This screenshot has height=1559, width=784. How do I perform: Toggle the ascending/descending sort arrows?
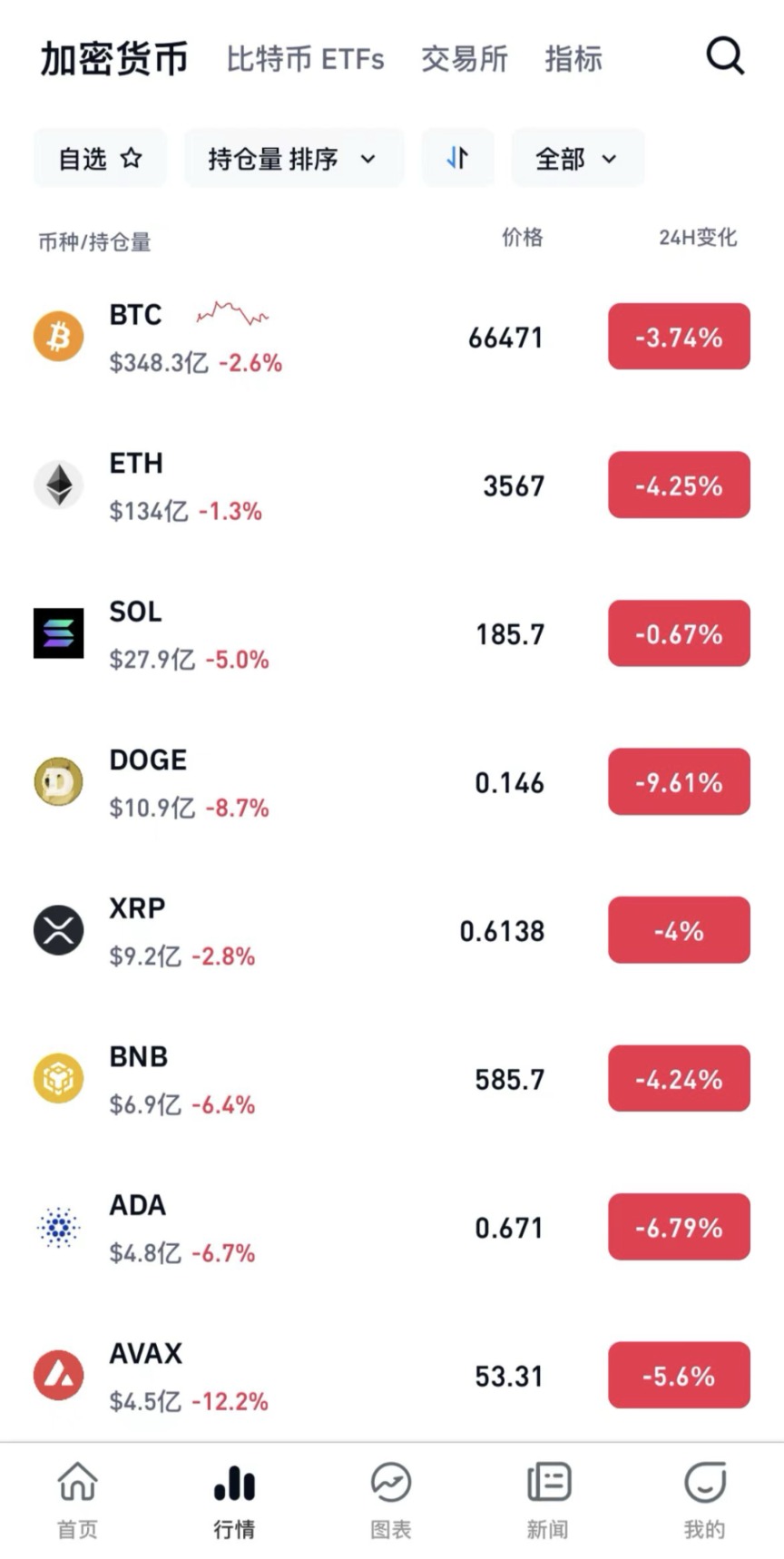tap(457, 157)
